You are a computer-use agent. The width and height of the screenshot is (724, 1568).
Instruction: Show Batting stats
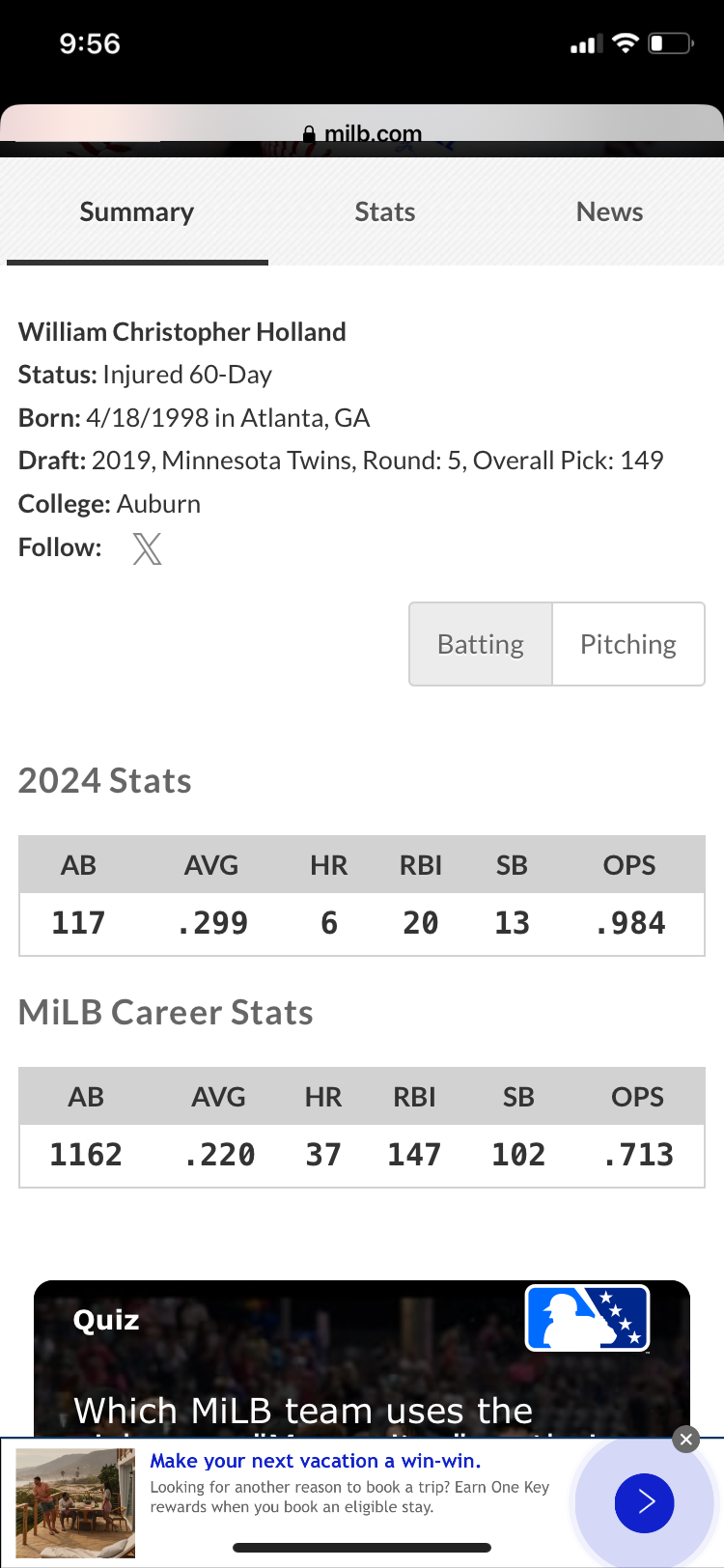[x=481, y=644]
